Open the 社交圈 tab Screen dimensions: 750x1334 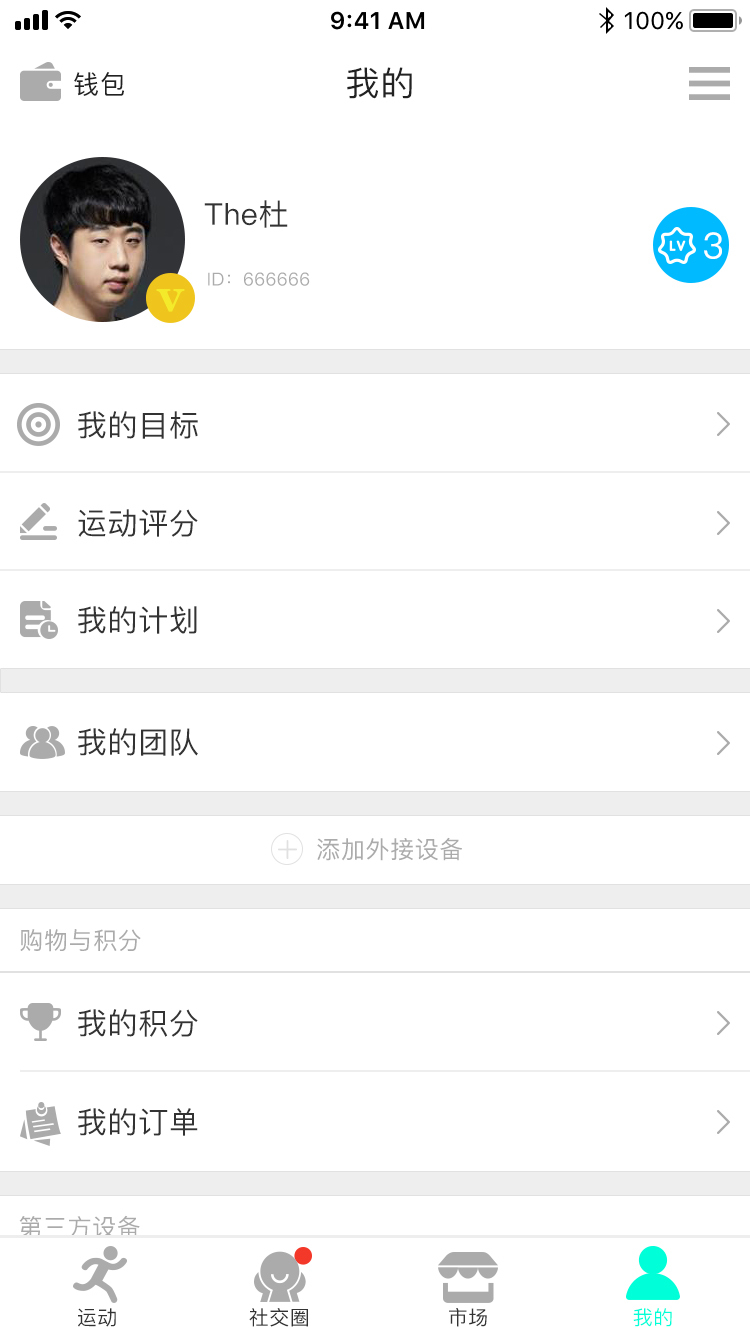click(x=279, y=1287)
